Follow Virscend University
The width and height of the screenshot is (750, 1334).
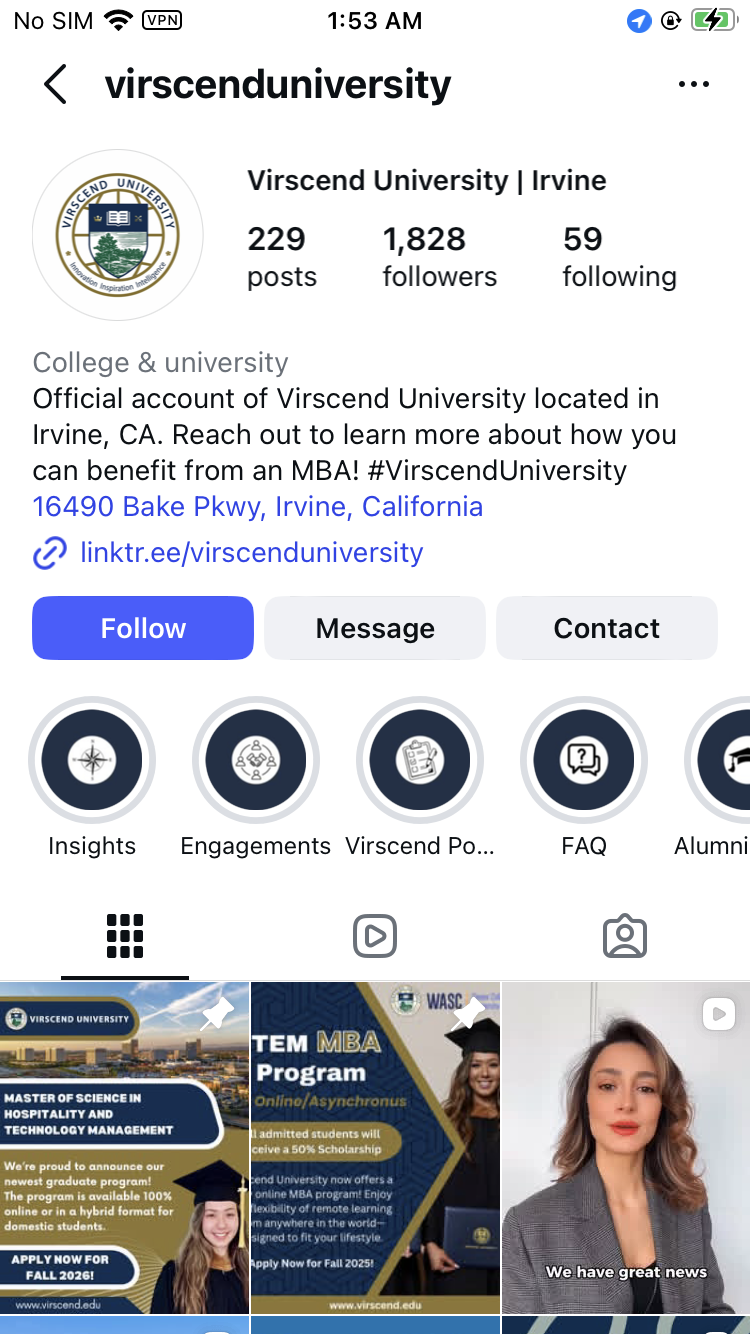[143, 628]
